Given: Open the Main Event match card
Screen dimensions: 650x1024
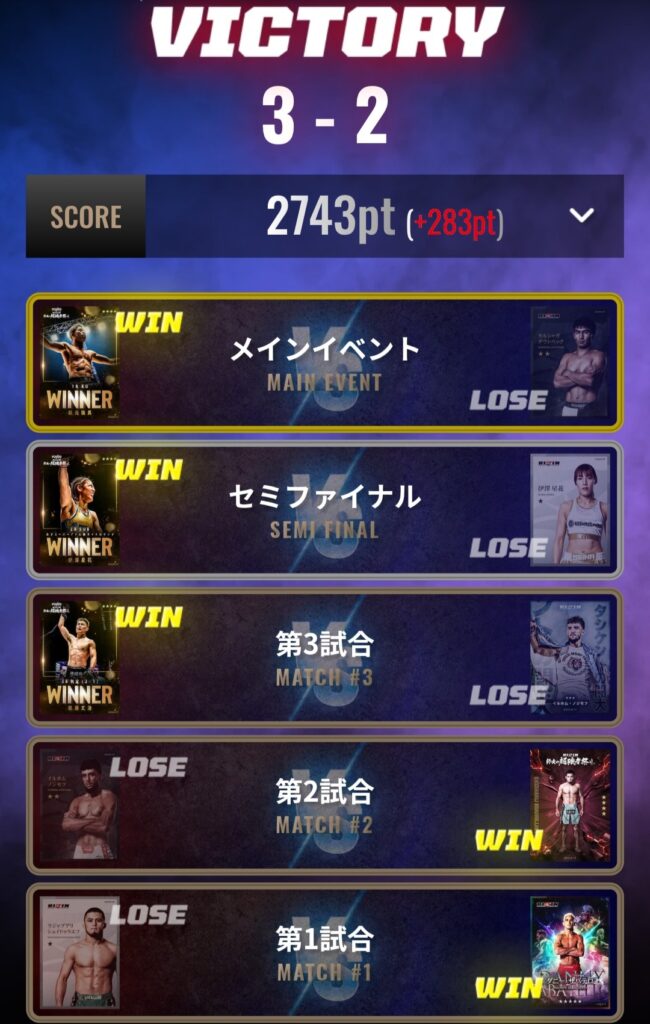Looking at the screenshot, I should click(324, 362).
